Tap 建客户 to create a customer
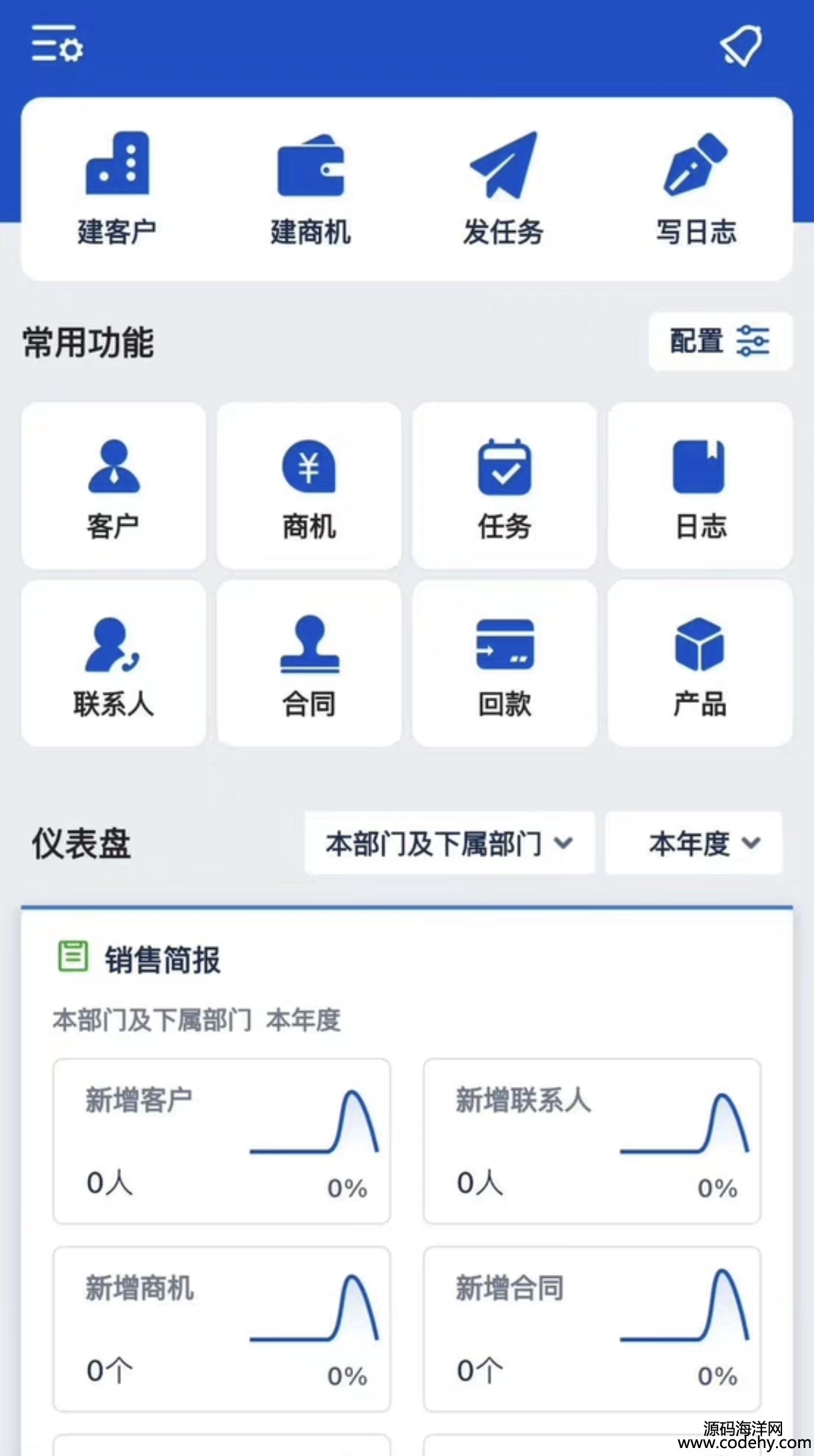This screenshot has width=814, height=1456. (x=117, y=189)
